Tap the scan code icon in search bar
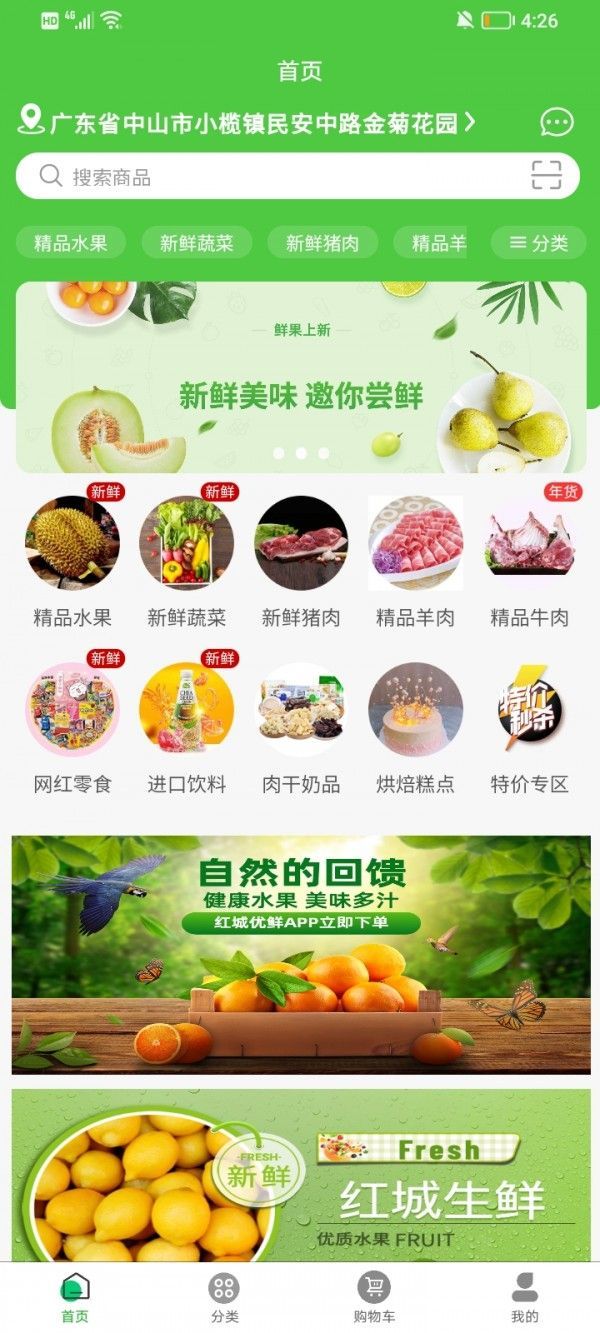This screenshot has height=1333, width=600. 546,176
